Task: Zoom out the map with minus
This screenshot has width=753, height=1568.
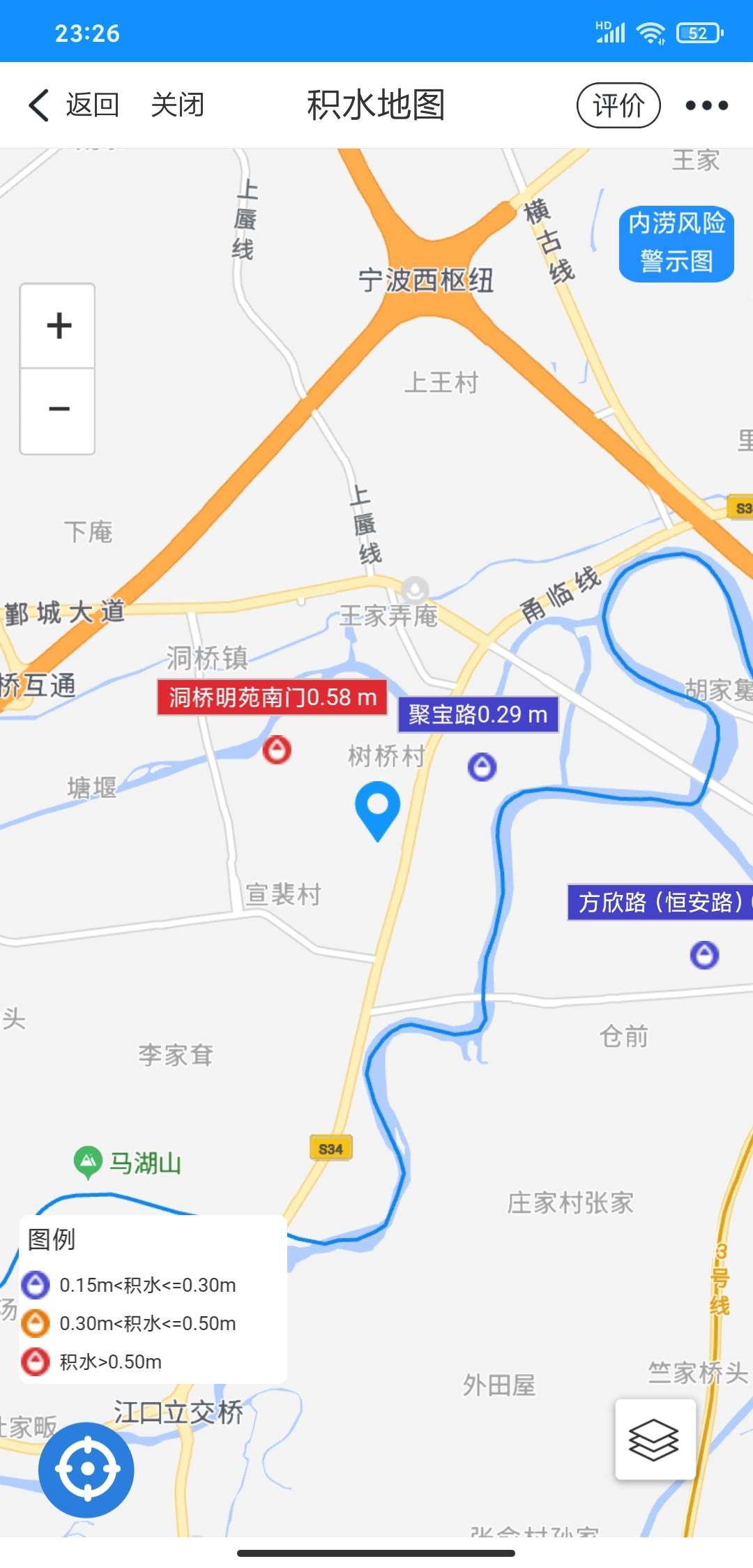Action: coord(59,409)
